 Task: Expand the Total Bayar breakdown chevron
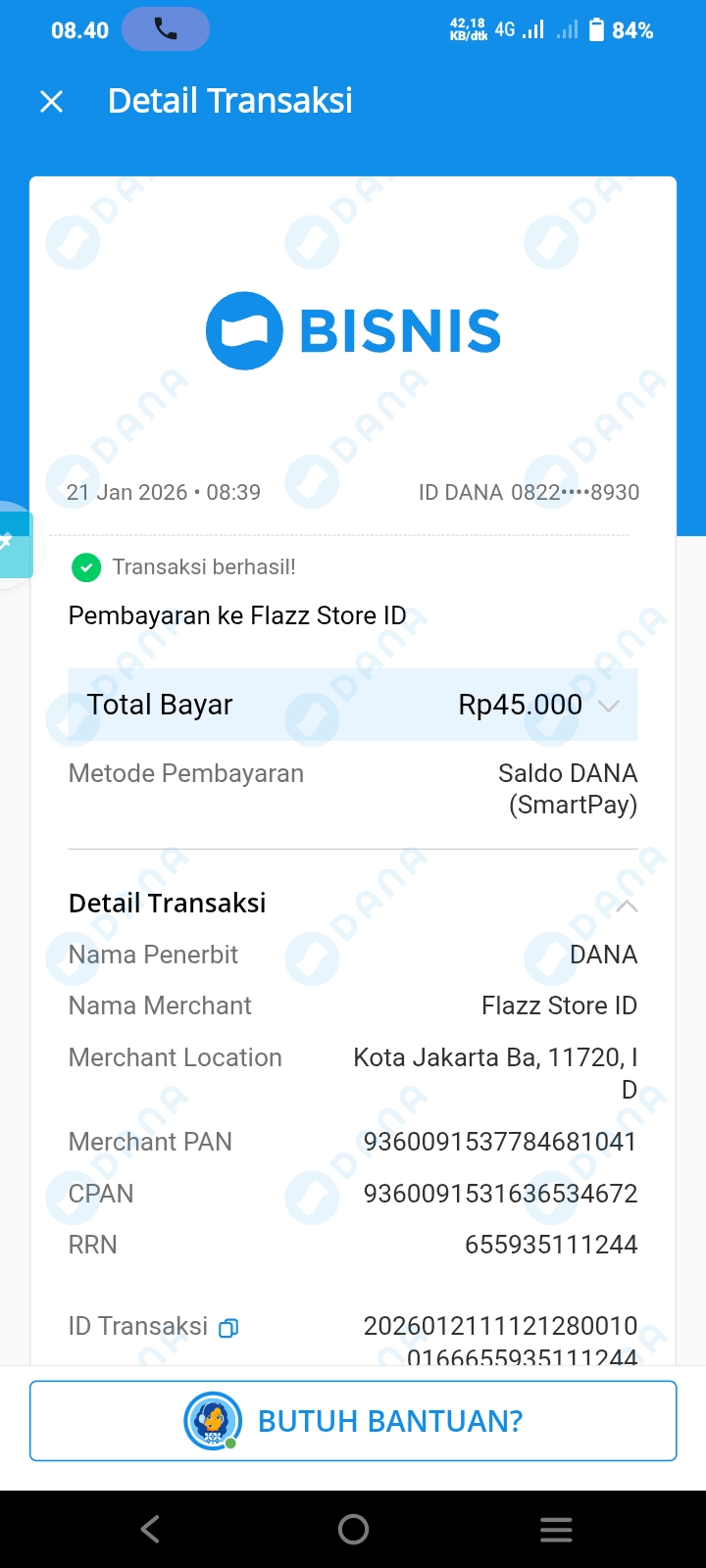[609, 706]
